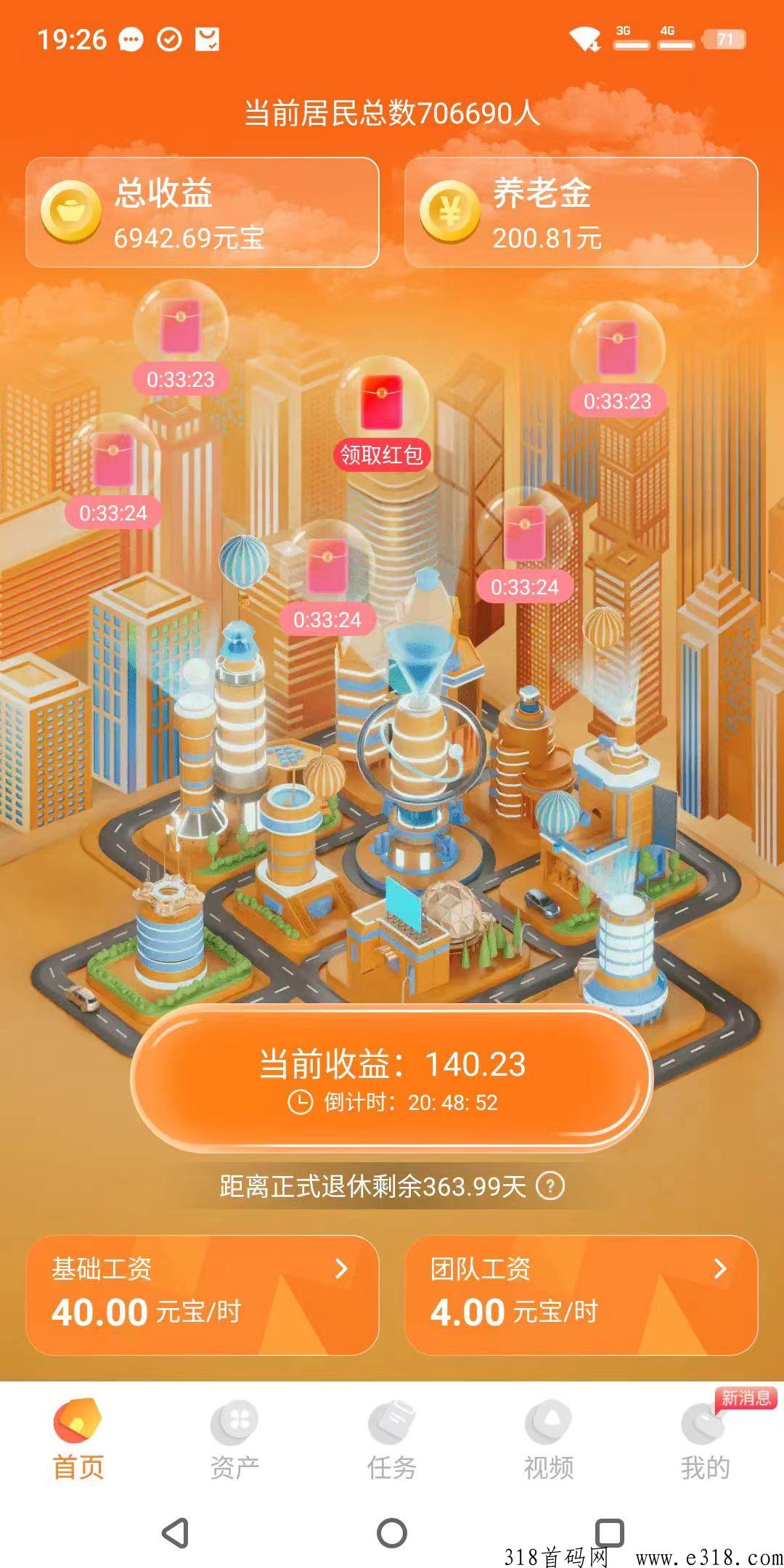Viewport: 784px width, 1568px height.
Task: Switch to the 任务 tab
Action: 392,1442
